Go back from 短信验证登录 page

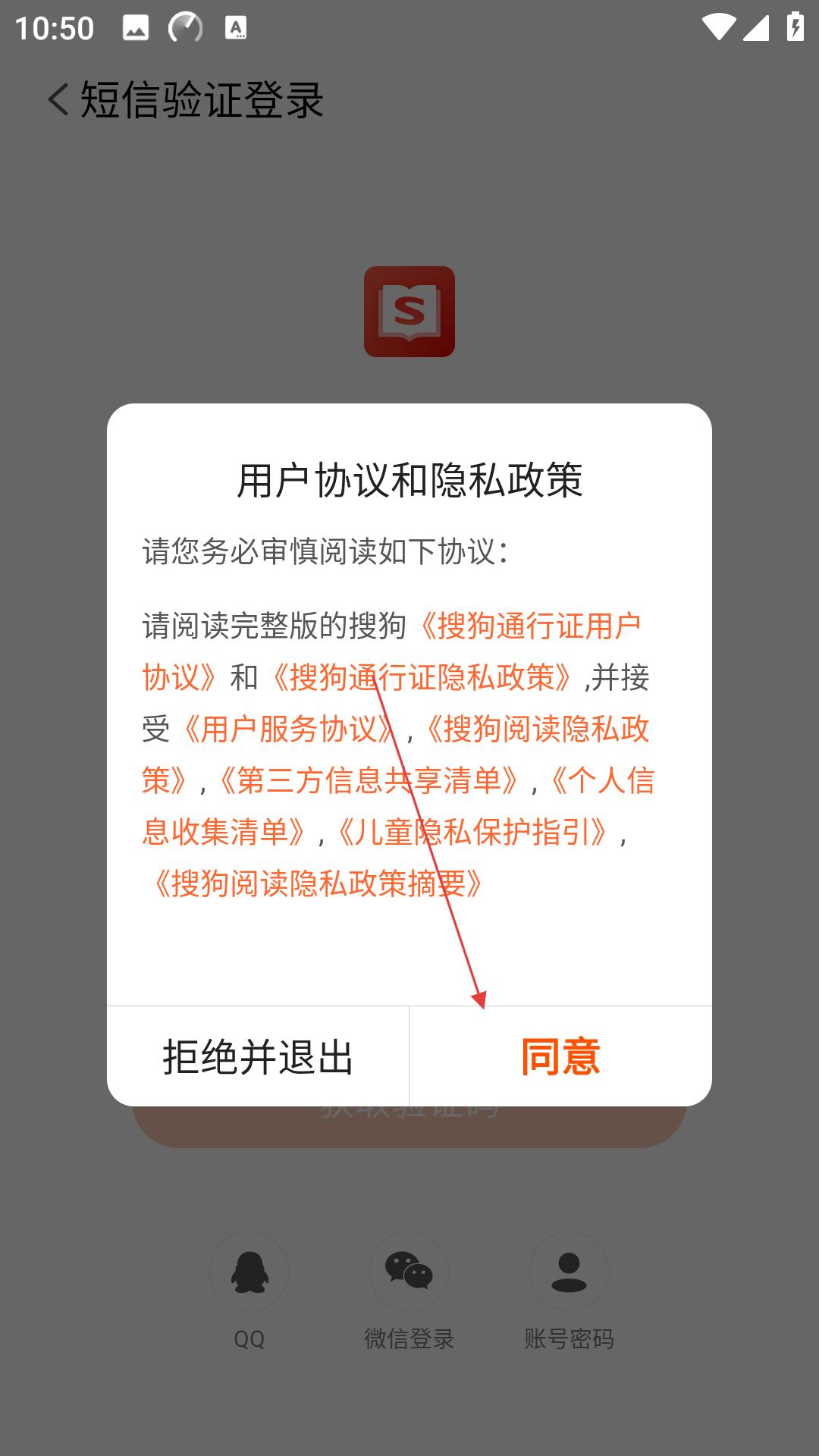click(x=58, y=99)
